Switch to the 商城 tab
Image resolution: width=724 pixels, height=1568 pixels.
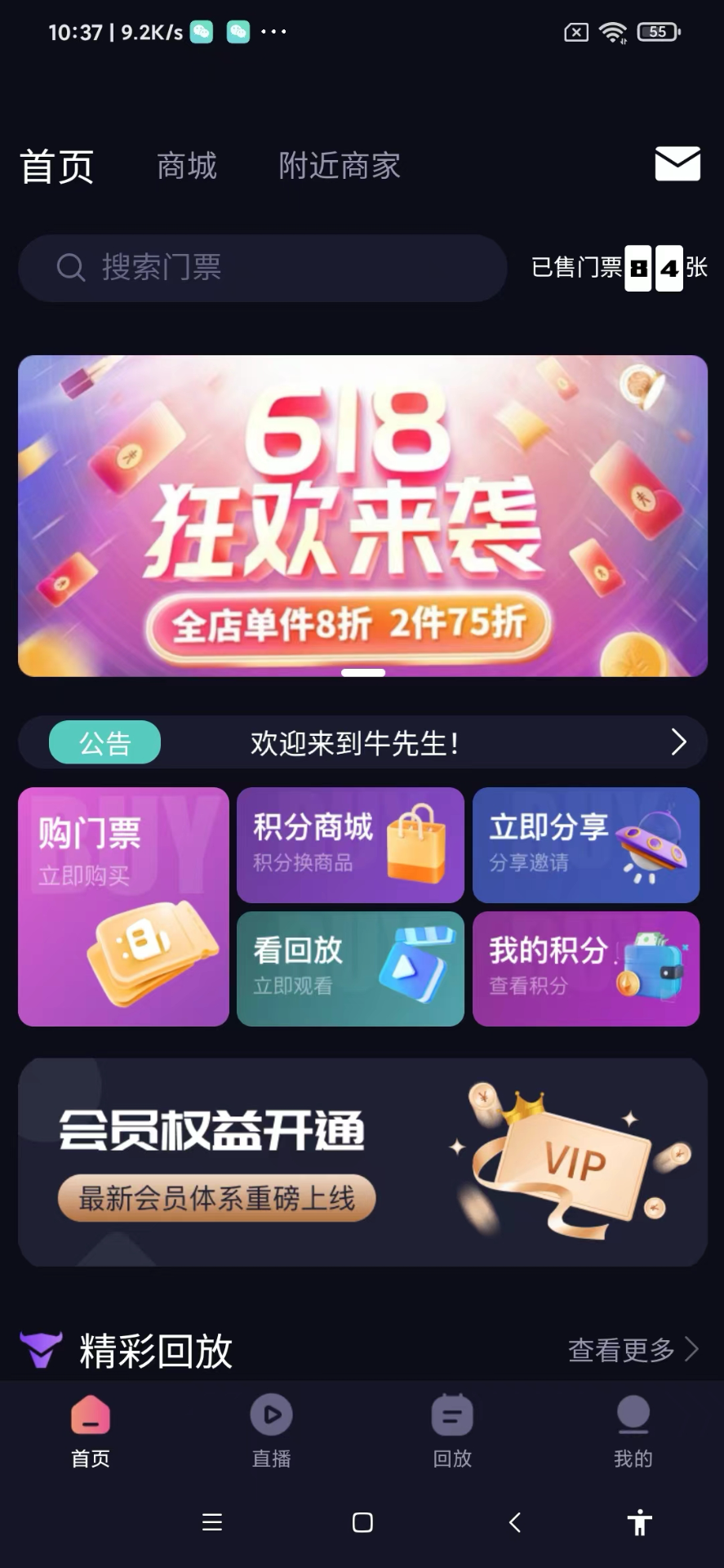click(186, 165)
